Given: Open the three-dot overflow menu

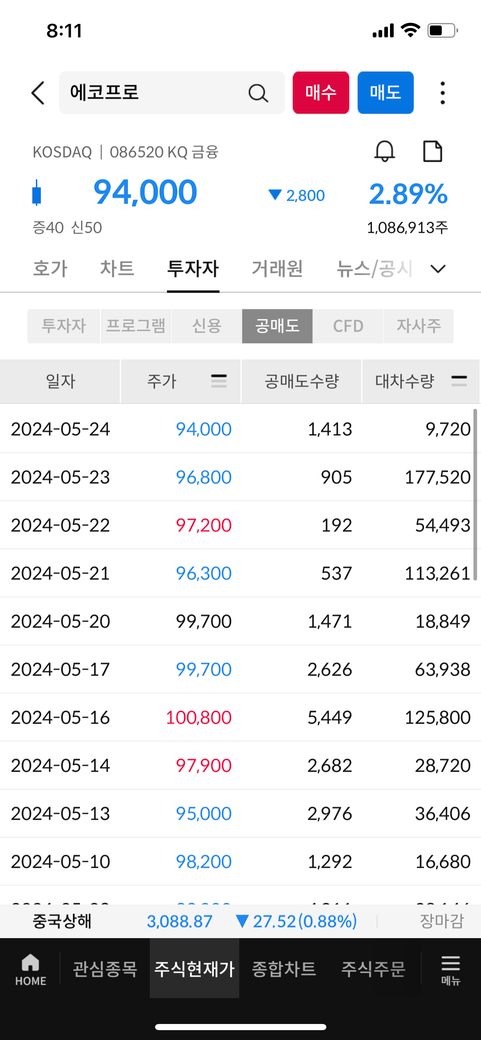Looking at the screenshot, I should [x=443, y=93].
